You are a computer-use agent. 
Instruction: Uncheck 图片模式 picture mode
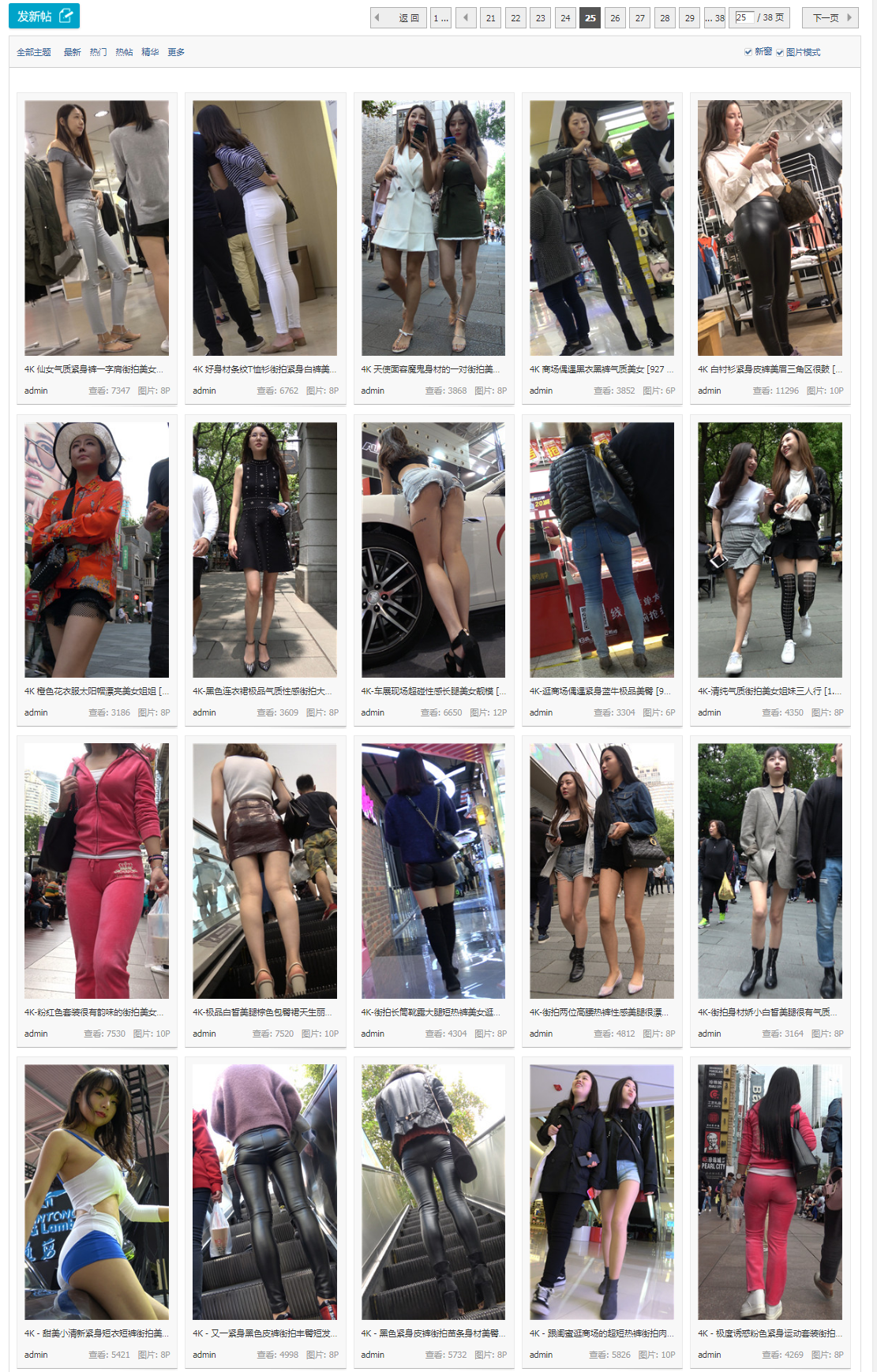point(780,52)
